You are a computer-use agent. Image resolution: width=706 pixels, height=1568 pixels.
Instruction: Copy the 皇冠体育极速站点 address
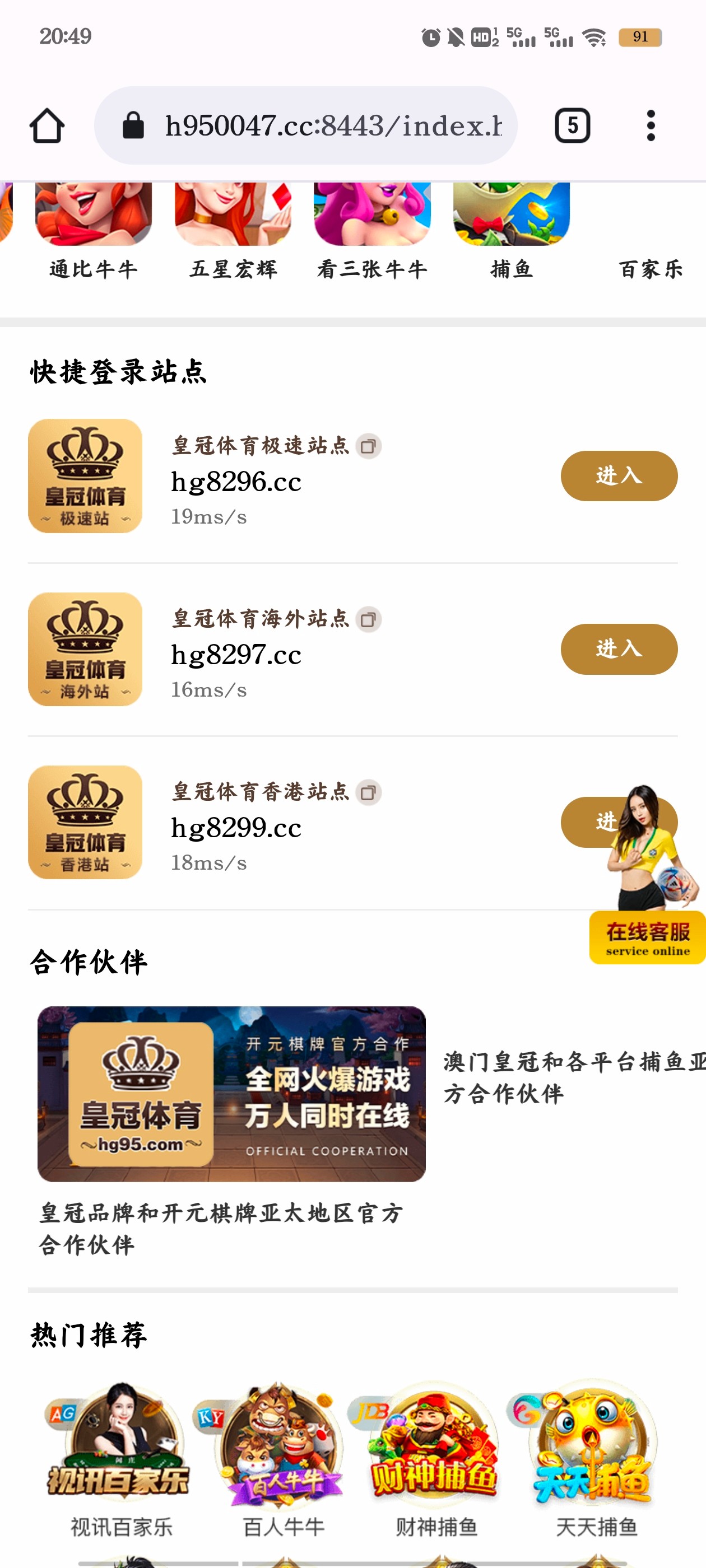pyautogui.click(x=368, y=446)
